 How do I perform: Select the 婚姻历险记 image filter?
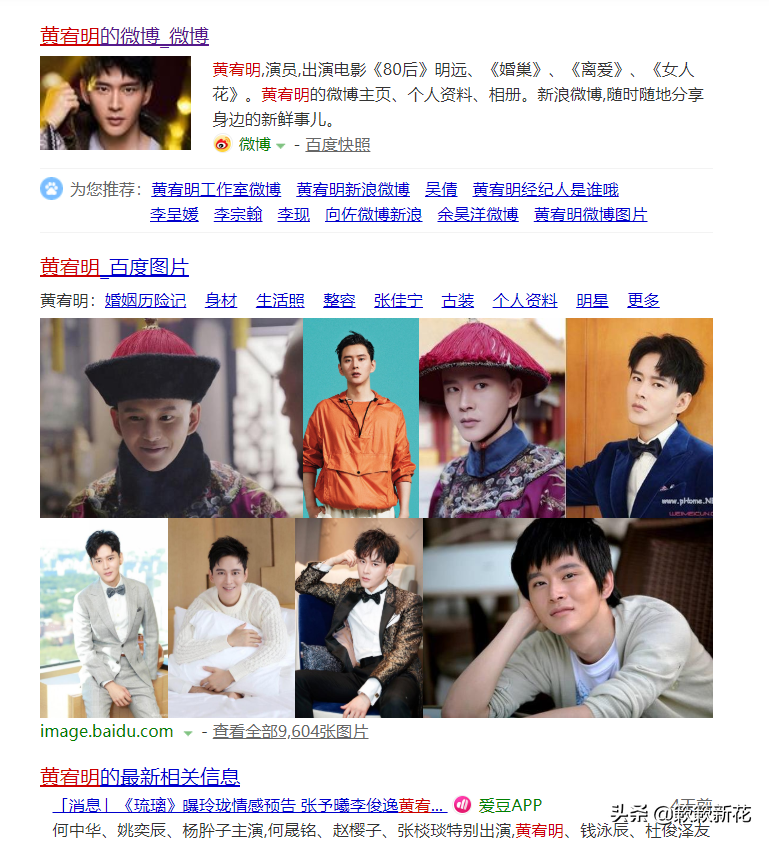tap(145, 301)
